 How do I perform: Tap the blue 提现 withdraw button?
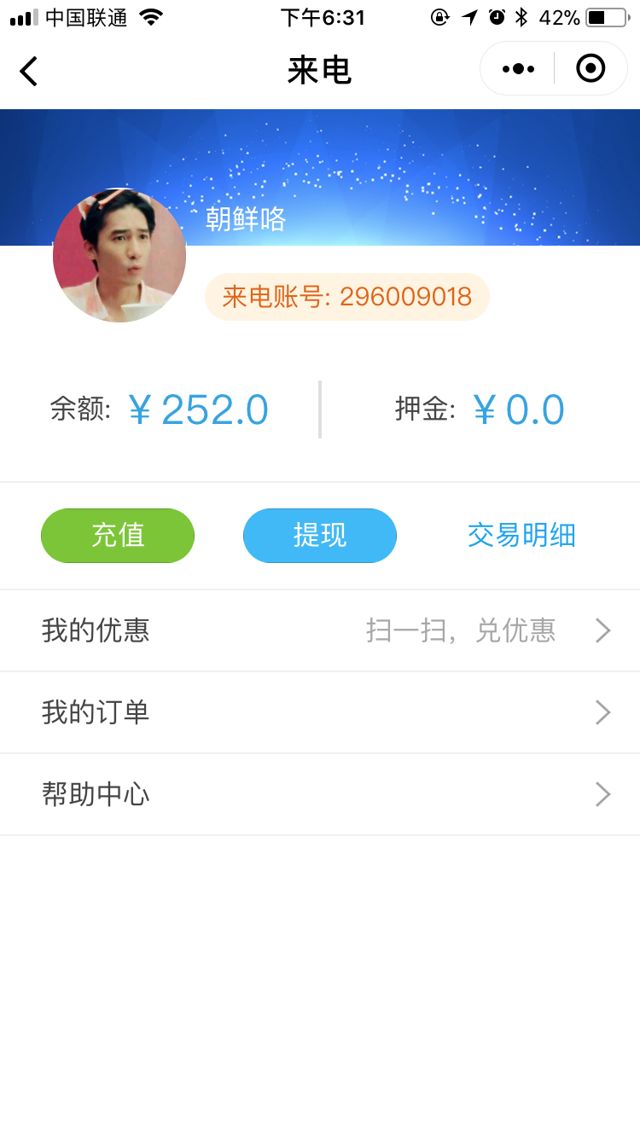[x=320, y=535]
